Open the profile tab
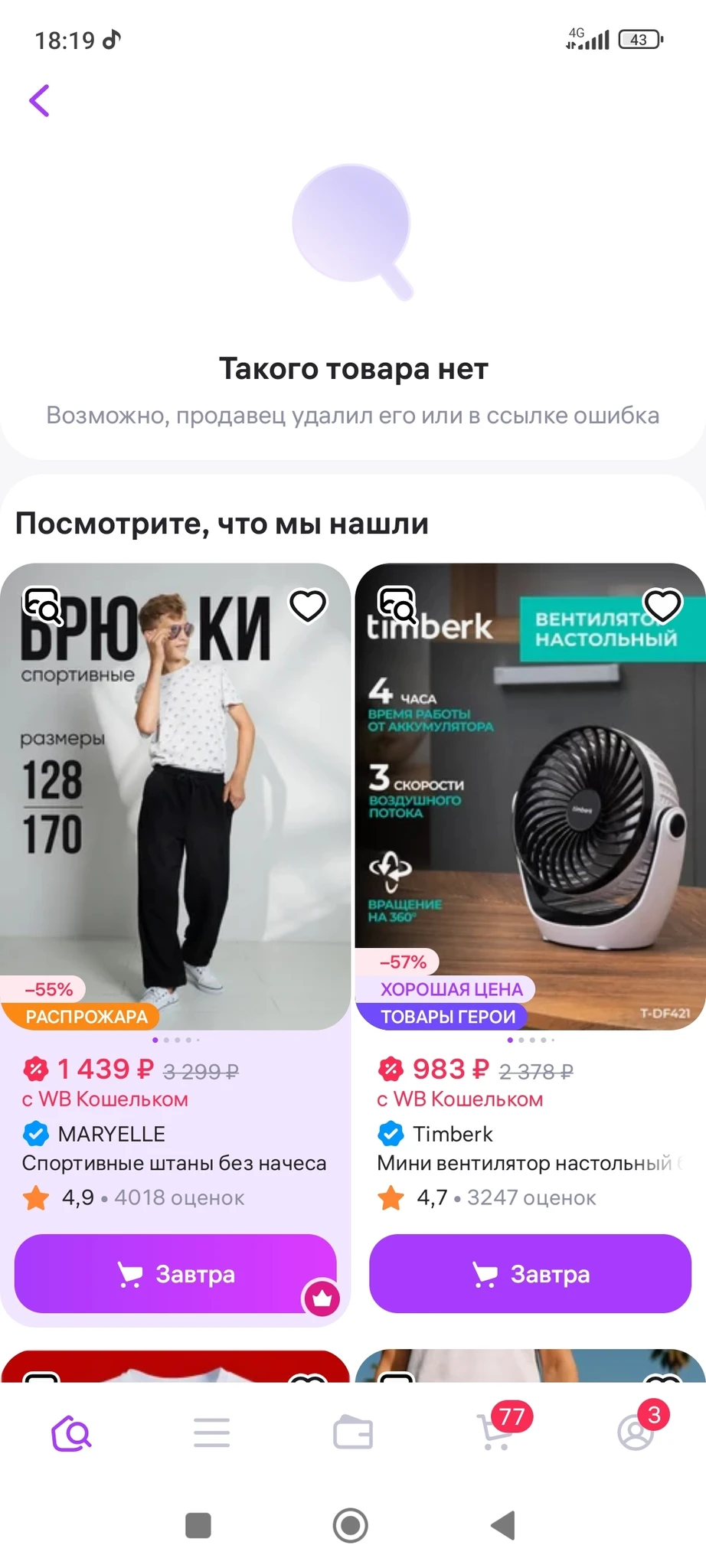The image size is (706, 1568). (x=636, y=1432)
